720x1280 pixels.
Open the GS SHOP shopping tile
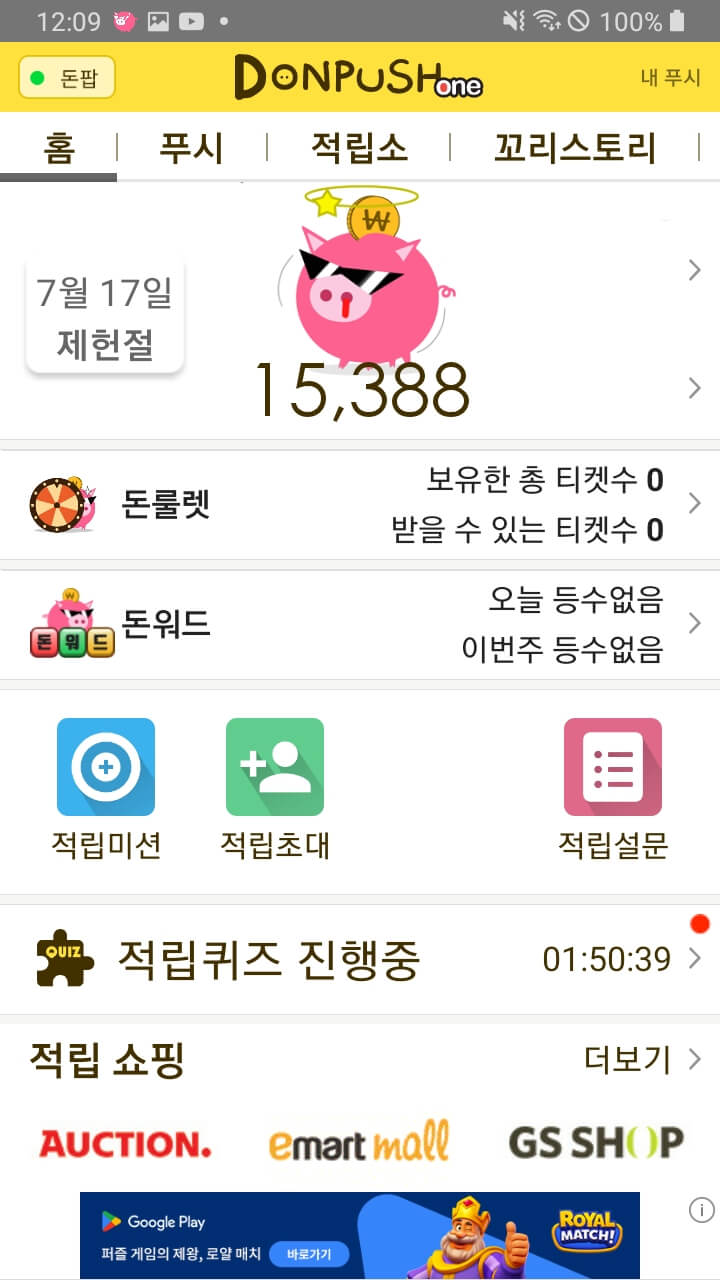tap(595, 1143)
